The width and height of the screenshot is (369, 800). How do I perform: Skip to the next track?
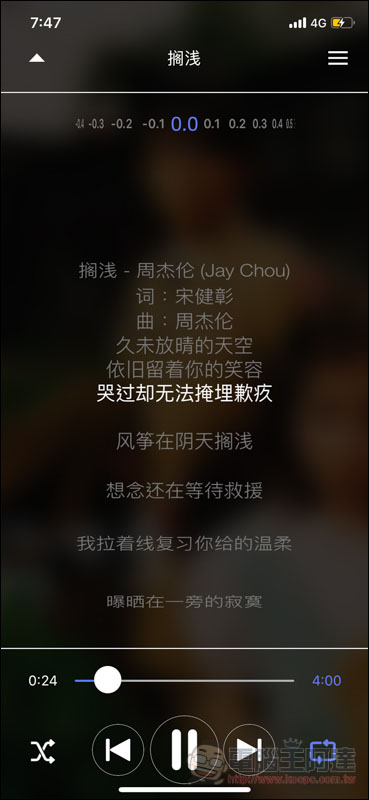250,750
